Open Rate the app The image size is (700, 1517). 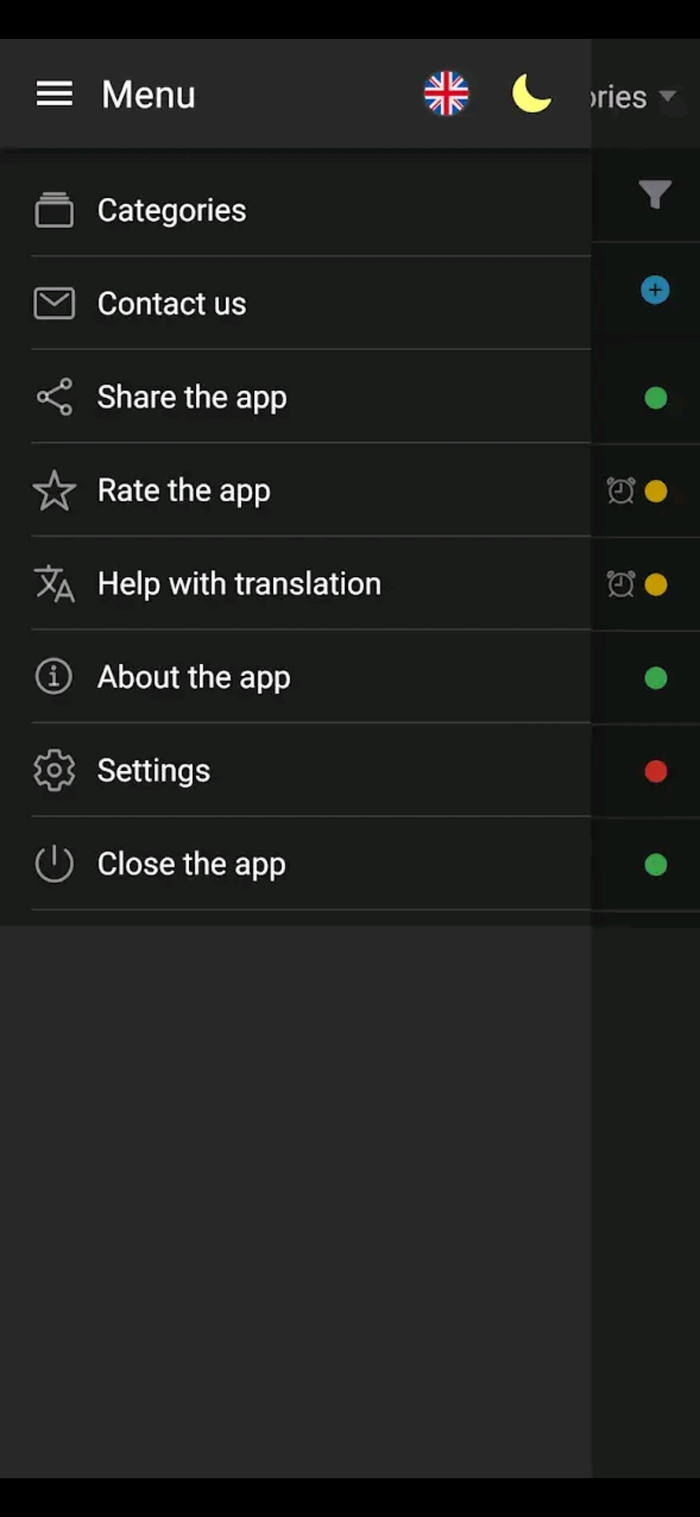tap(183, 491)
